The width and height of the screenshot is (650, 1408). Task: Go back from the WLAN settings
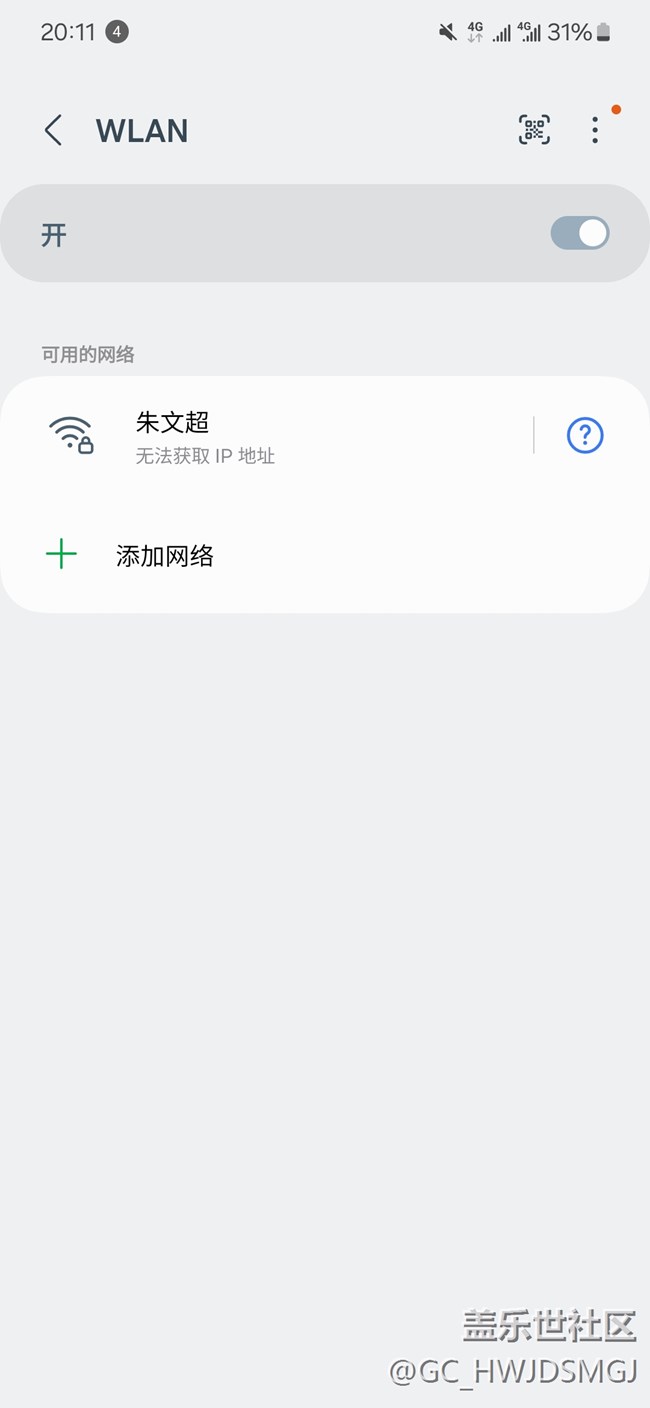(x=53, y=130)
